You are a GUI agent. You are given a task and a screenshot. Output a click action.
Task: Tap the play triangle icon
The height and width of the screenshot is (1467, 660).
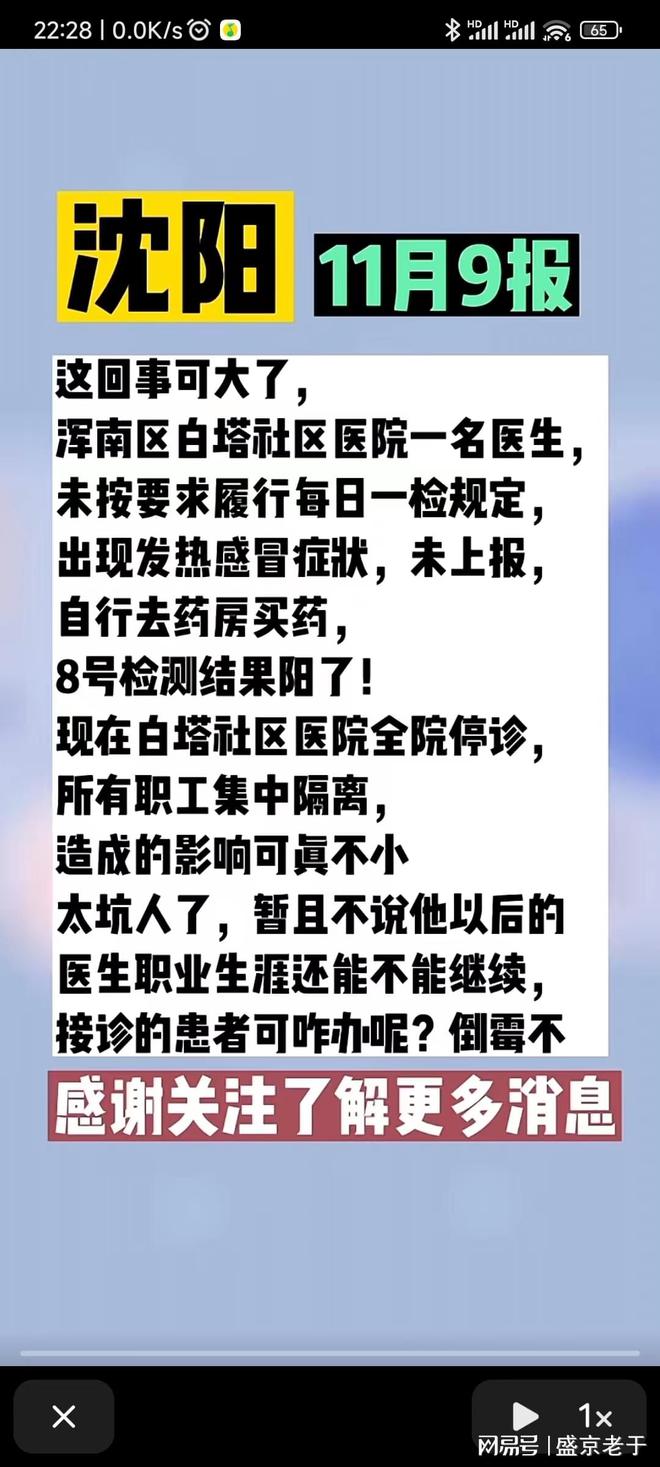coord(524,1415)
